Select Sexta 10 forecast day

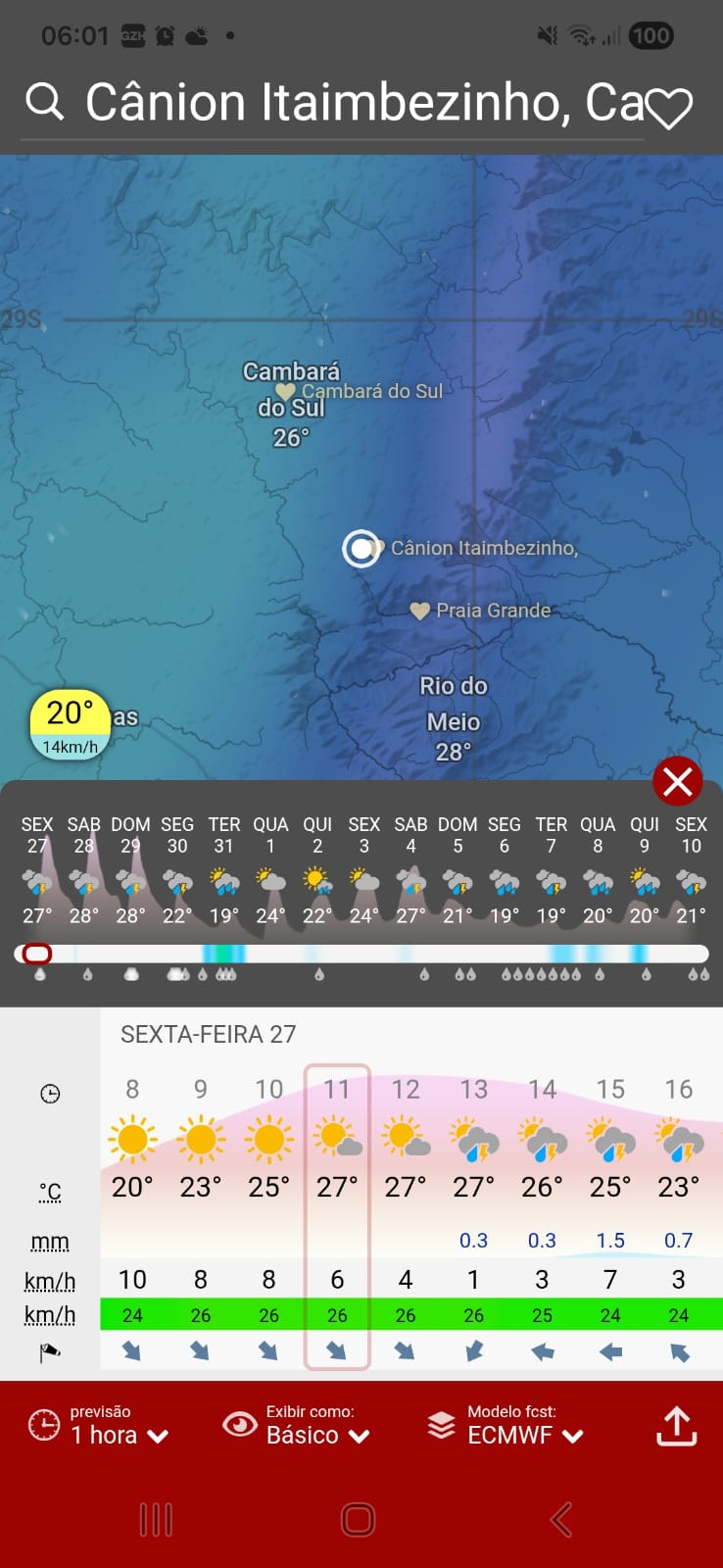[691, 870]
